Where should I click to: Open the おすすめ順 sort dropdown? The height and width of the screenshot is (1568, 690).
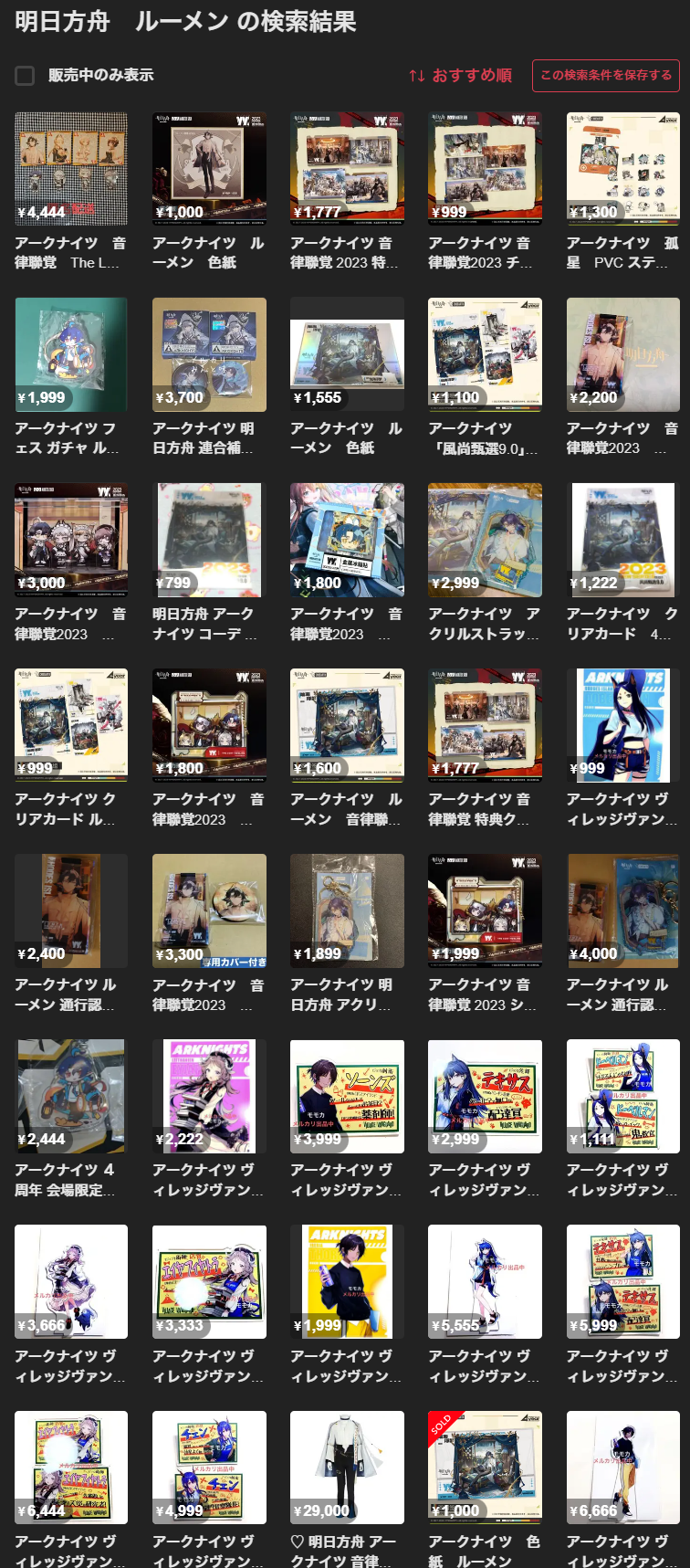click(x=460, y=76)
